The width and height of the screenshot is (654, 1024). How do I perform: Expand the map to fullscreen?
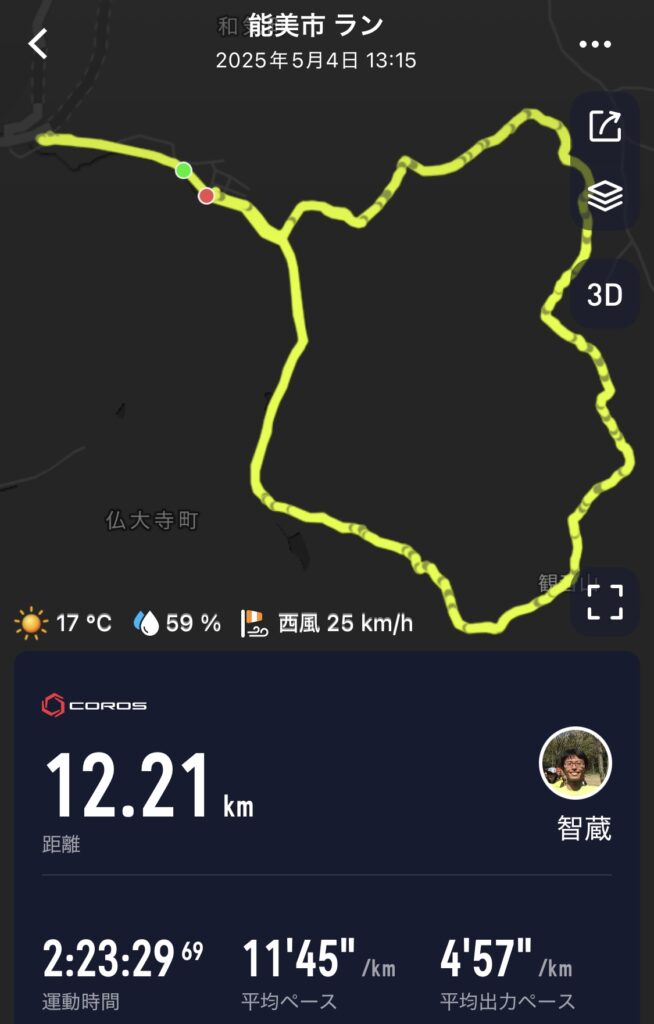tap(604, 602)
